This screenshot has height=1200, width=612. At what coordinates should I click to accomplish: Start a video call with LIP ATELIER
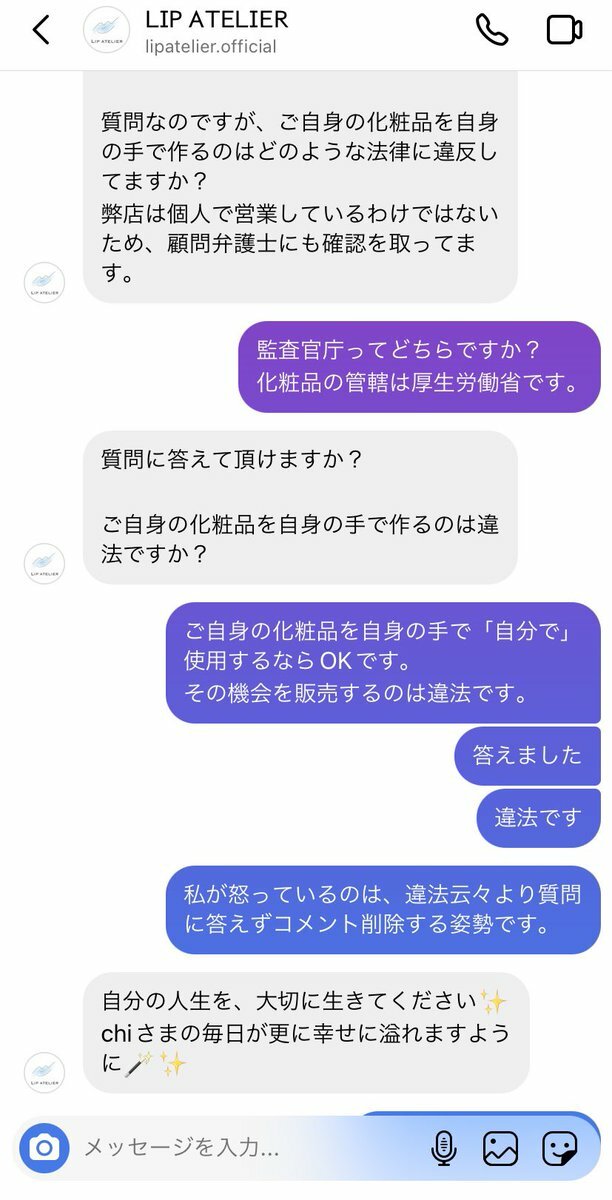(565, 30)
